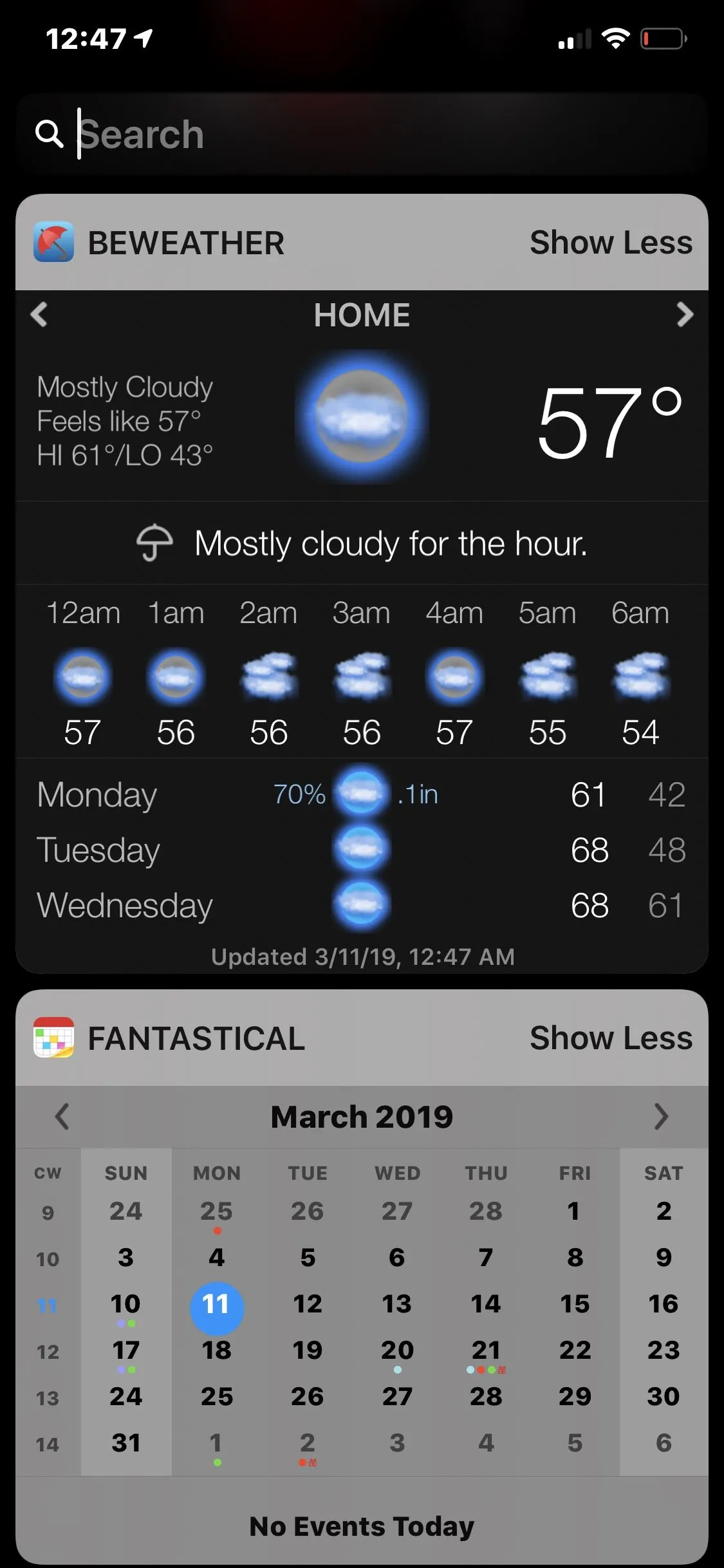Screen dimensions: 724x1568
Task: Select March 17 in the calendar
Action: pyautogui.click(x=125, y=1350)
